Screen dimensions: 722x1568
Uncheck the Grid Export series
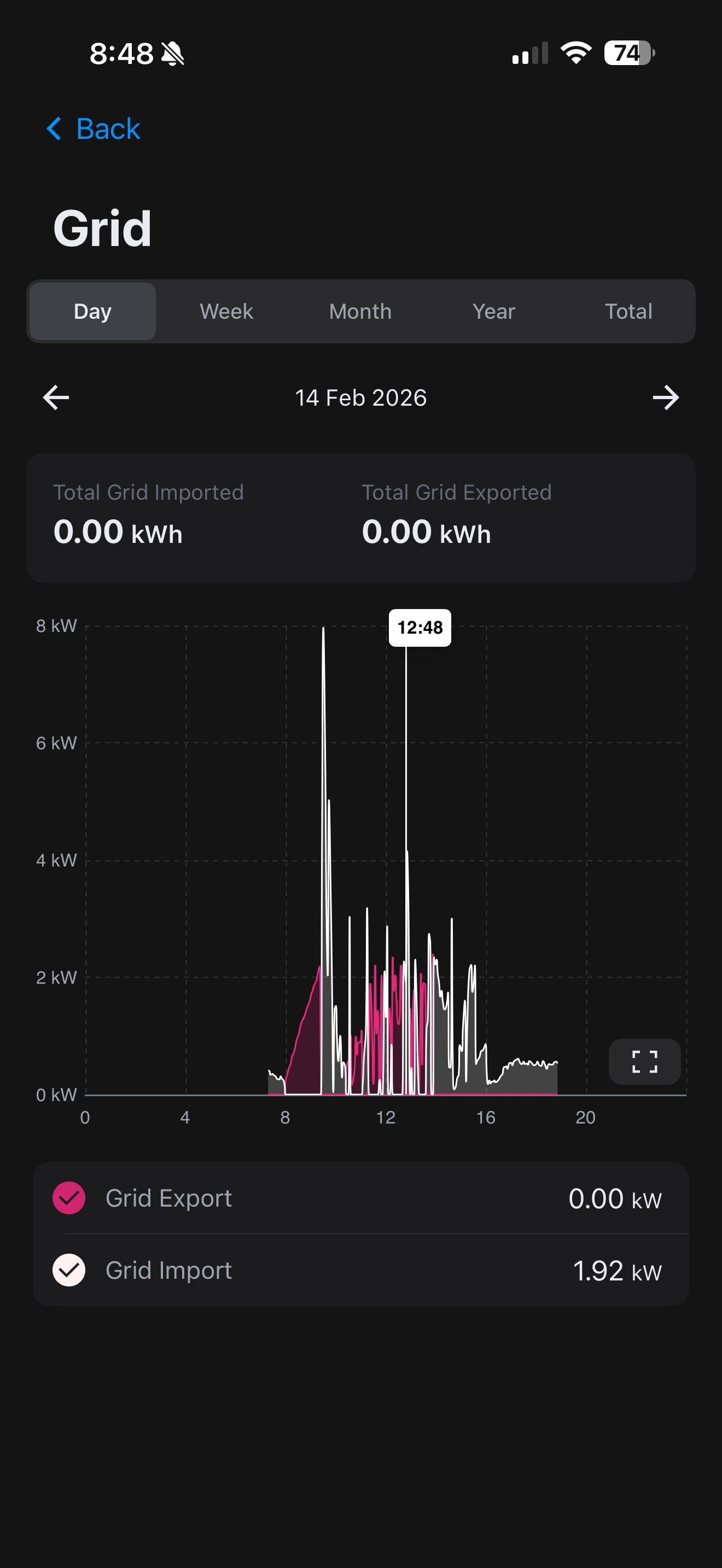[x=69, y=1198]
